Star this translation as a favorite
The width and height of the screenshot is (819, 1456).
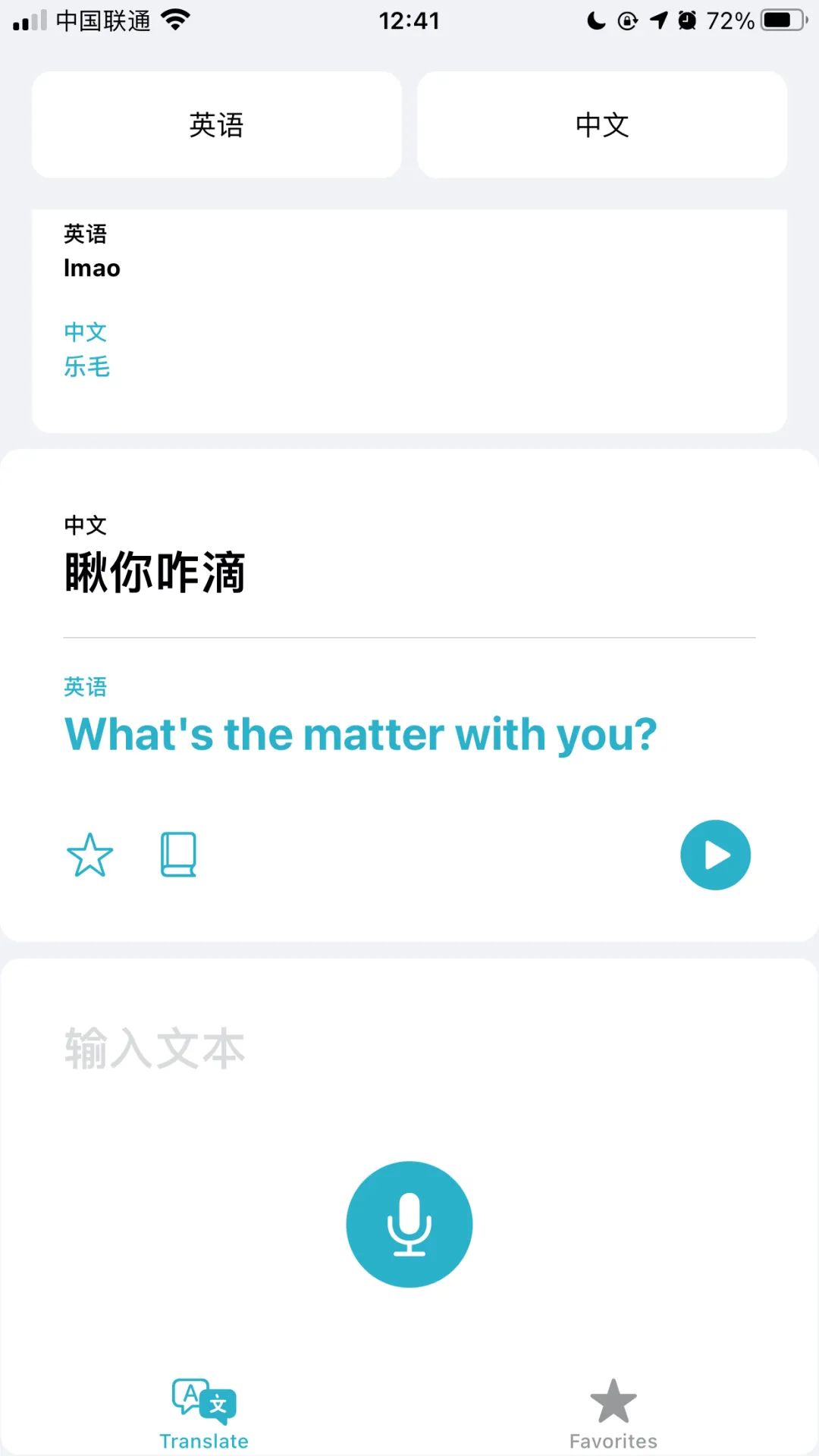pos(89,855)
